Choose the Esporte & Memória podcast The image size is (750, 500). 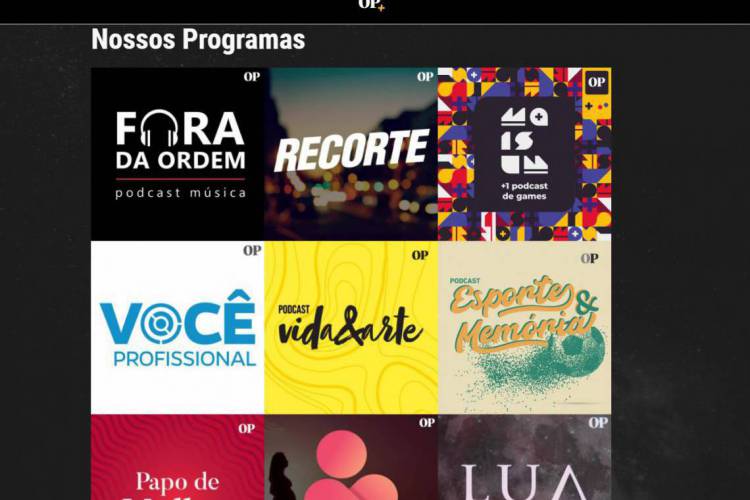tap(524, 327)
